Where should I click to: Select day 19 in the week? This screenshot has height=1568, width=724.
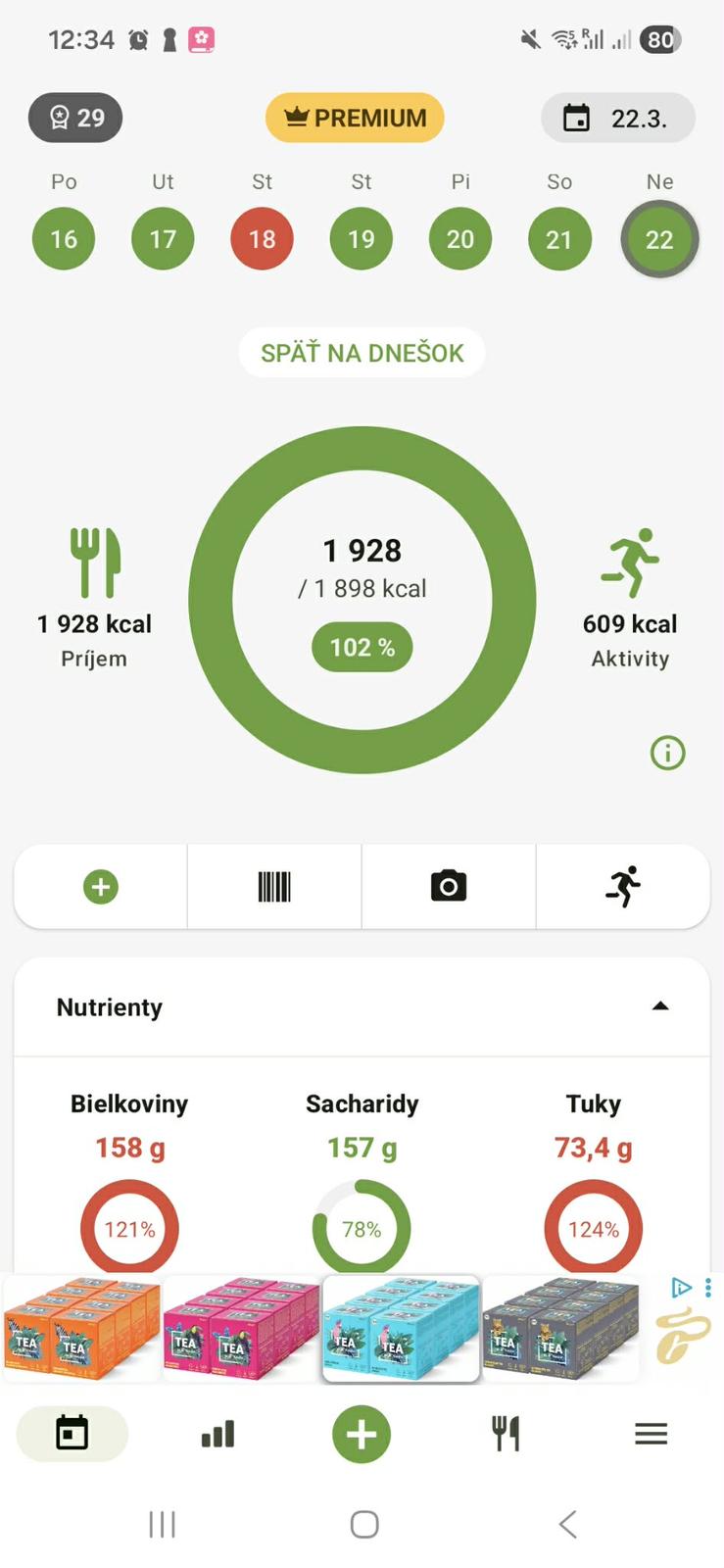[x=361, y=238]
